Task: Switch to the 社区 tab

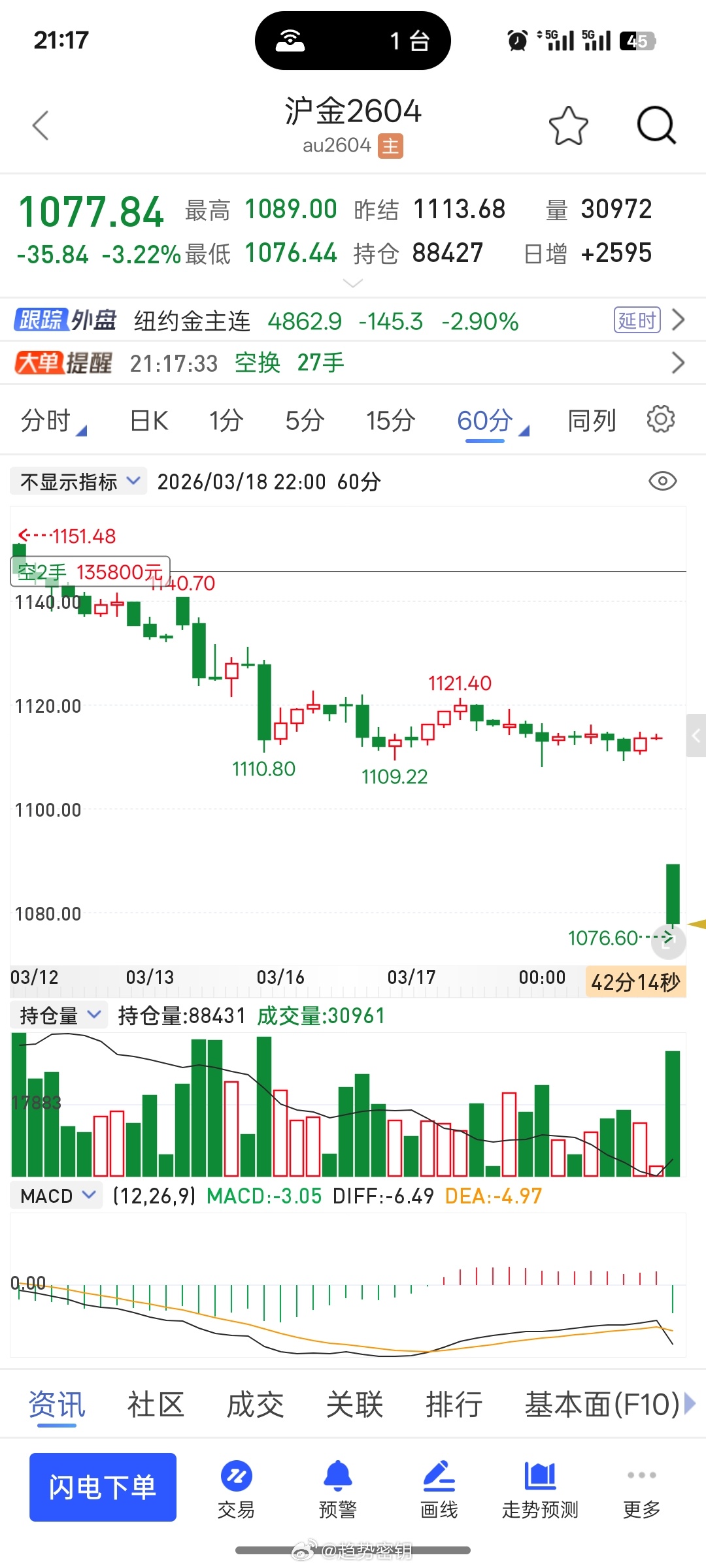Action: tap(156, 1405)
